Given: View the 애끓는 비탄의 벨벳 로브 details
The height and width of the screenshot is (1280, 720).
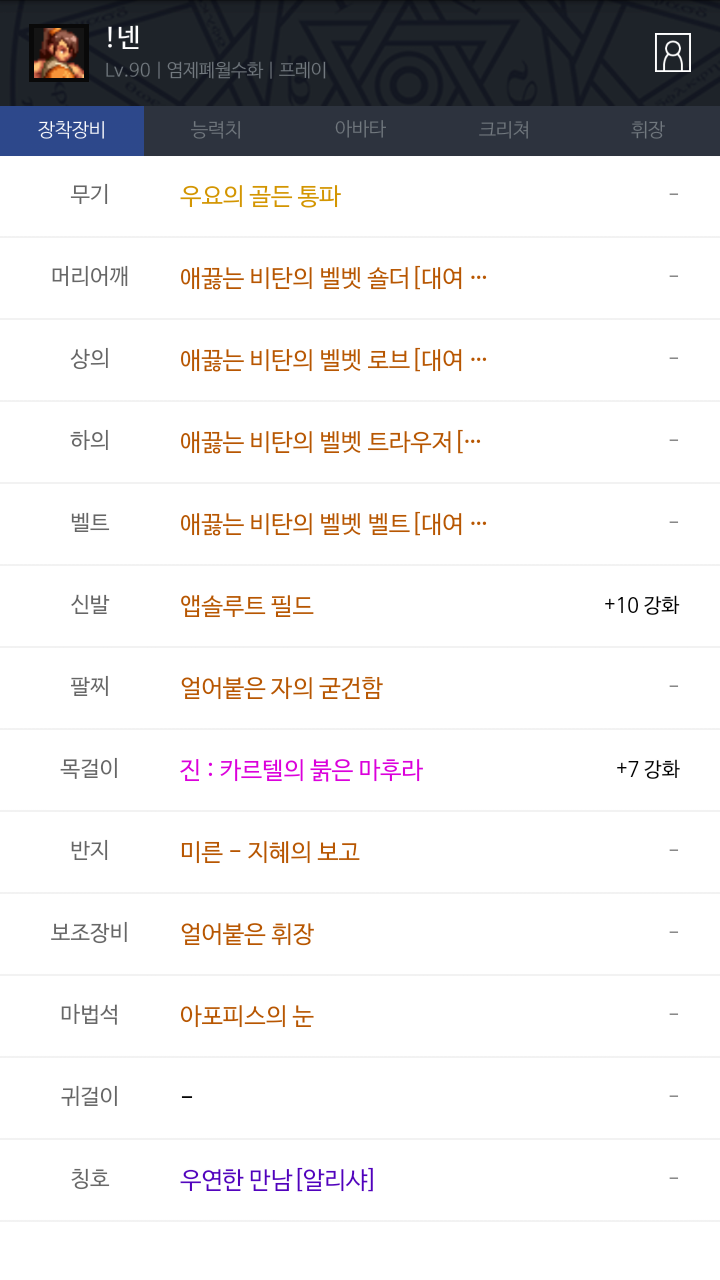Looking at the screenshot, I should coord(333,360).
